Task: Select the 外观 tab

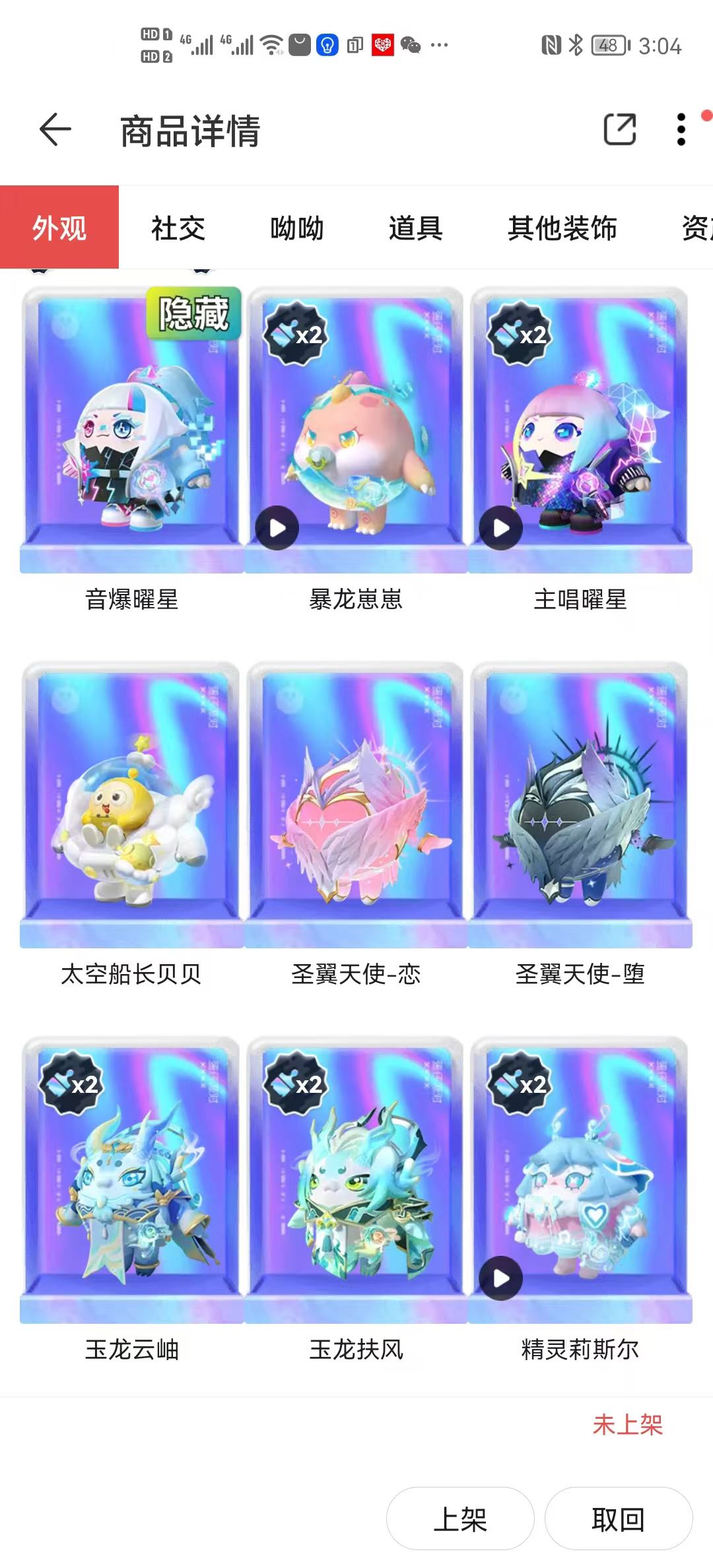Action: tap(59, 228)
